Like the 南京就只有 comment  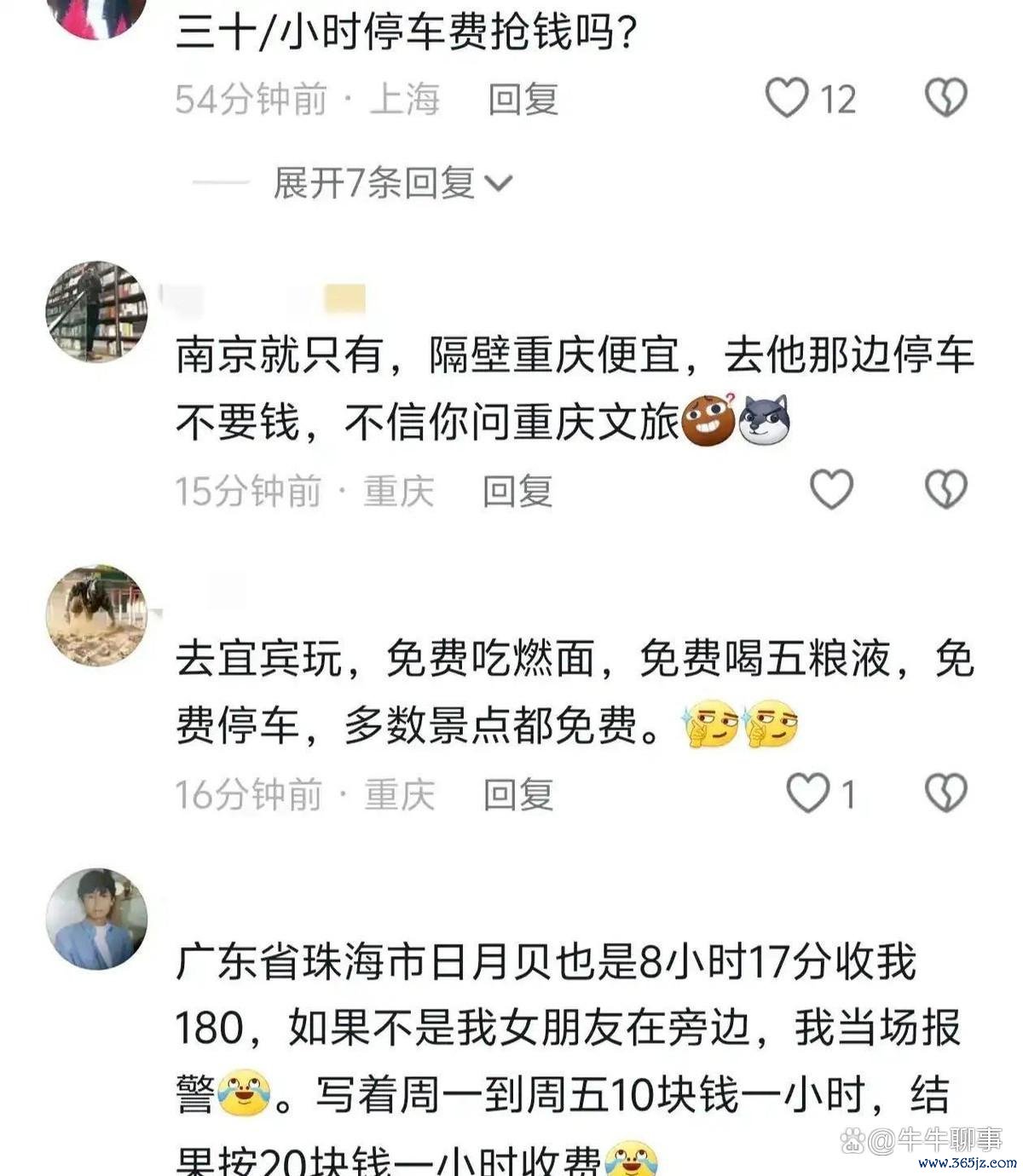click(831, 490)
